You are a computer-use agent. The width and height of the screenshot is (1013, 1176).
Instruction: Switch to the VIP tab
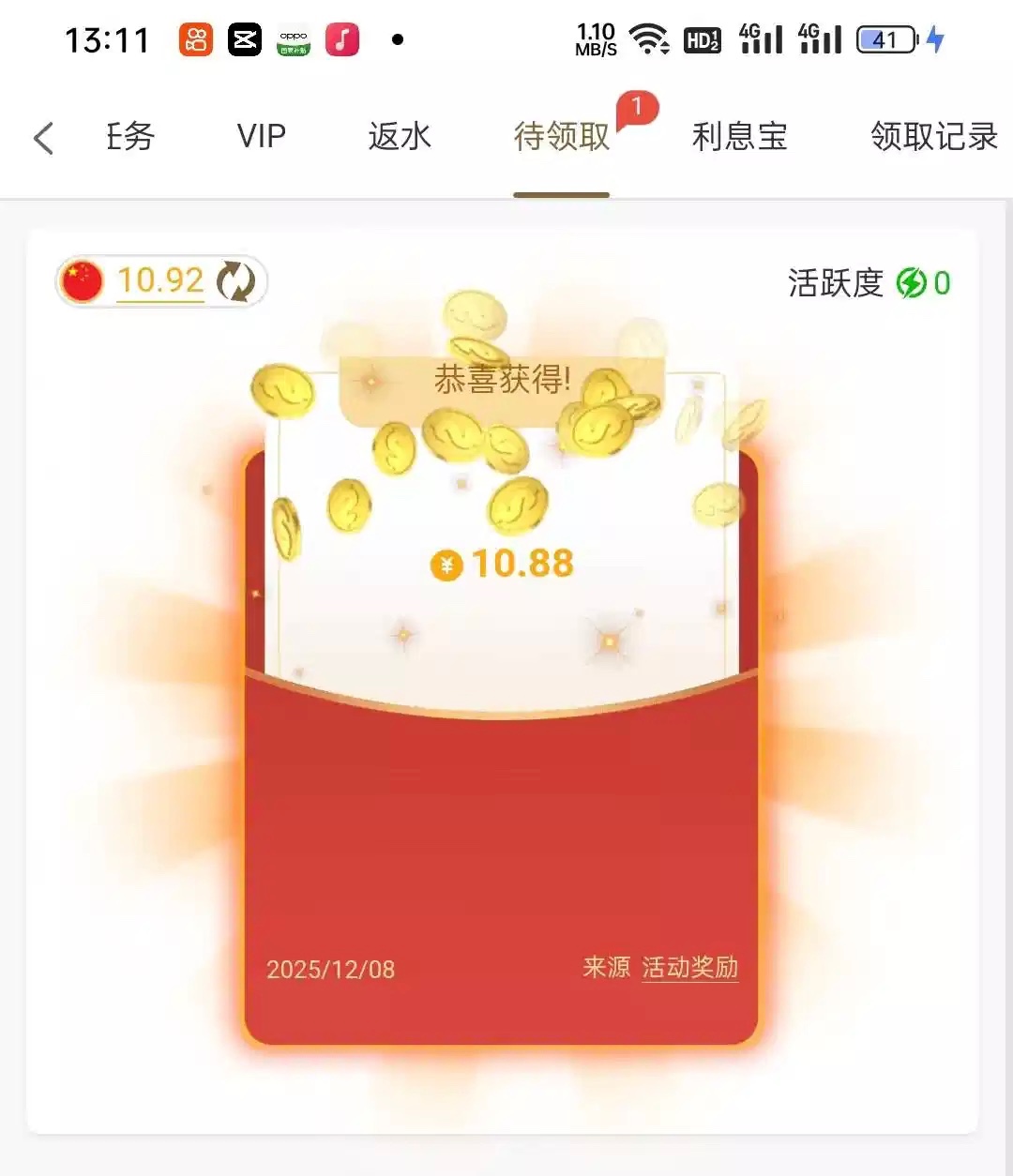point(261,137)
